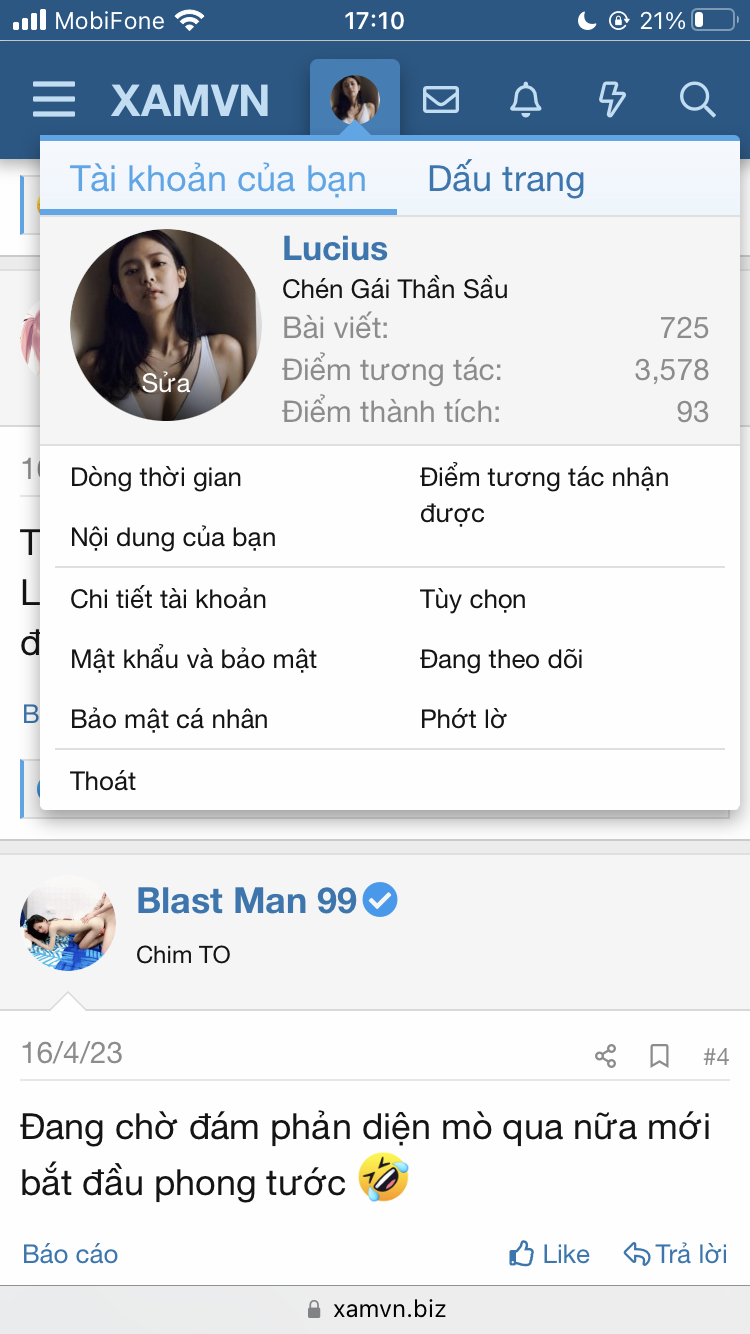The width and height of the screenshot is (750, 1334).
Task: Select Phớt lờ in the account menu
Action: coord(463,718)
